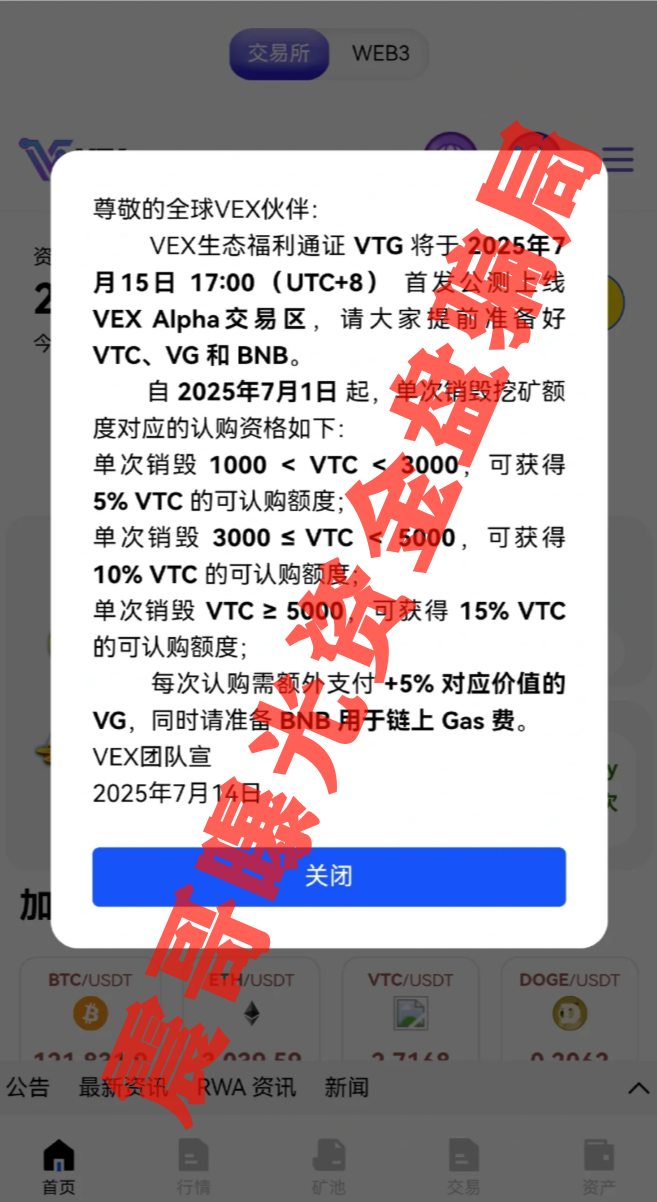The height and width of the screenshot is (1202, 657).
Task: Open the 资产 assets tab
Action: (x=599, y=1167)
